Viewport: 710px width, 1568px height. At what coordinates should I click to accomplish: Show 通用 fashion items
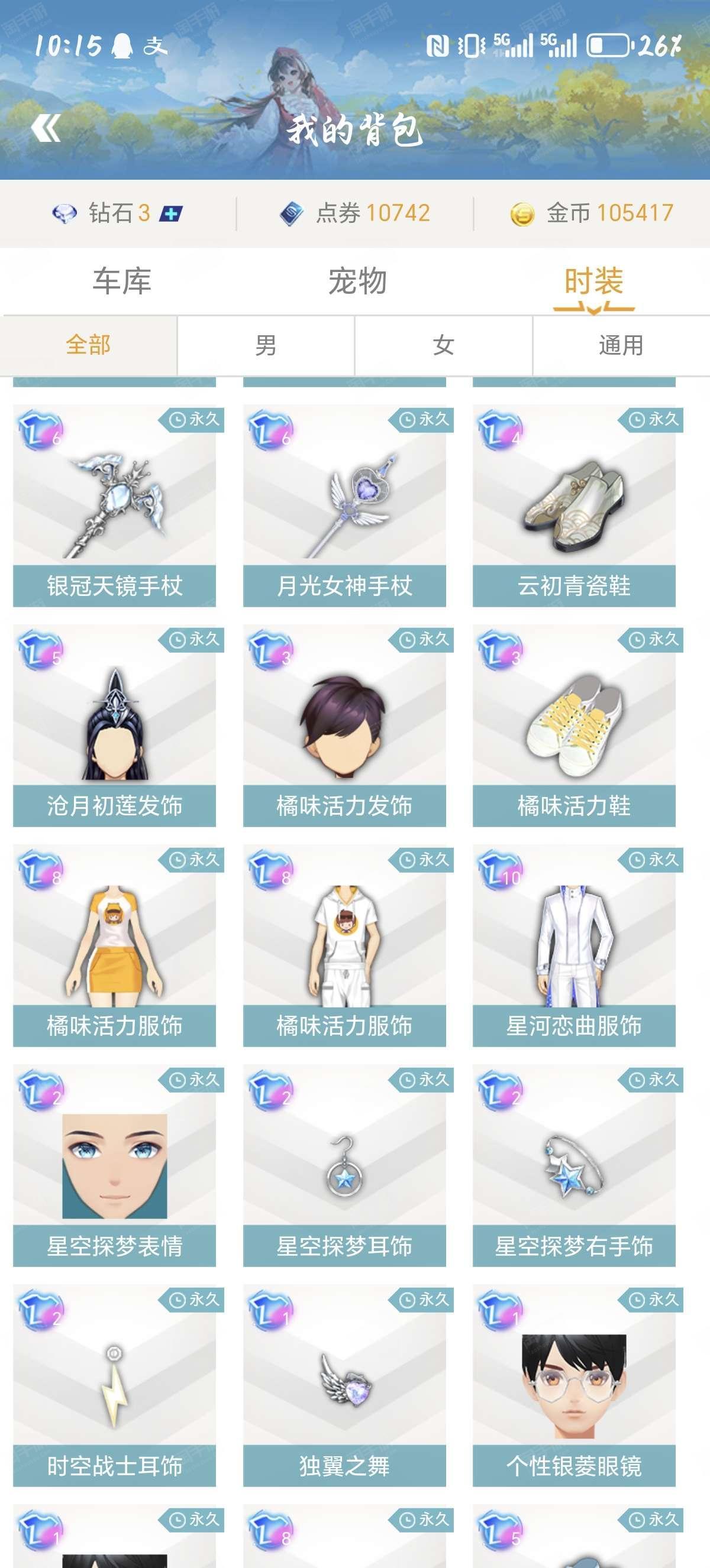pyautogui.click(x=621, y=345)
